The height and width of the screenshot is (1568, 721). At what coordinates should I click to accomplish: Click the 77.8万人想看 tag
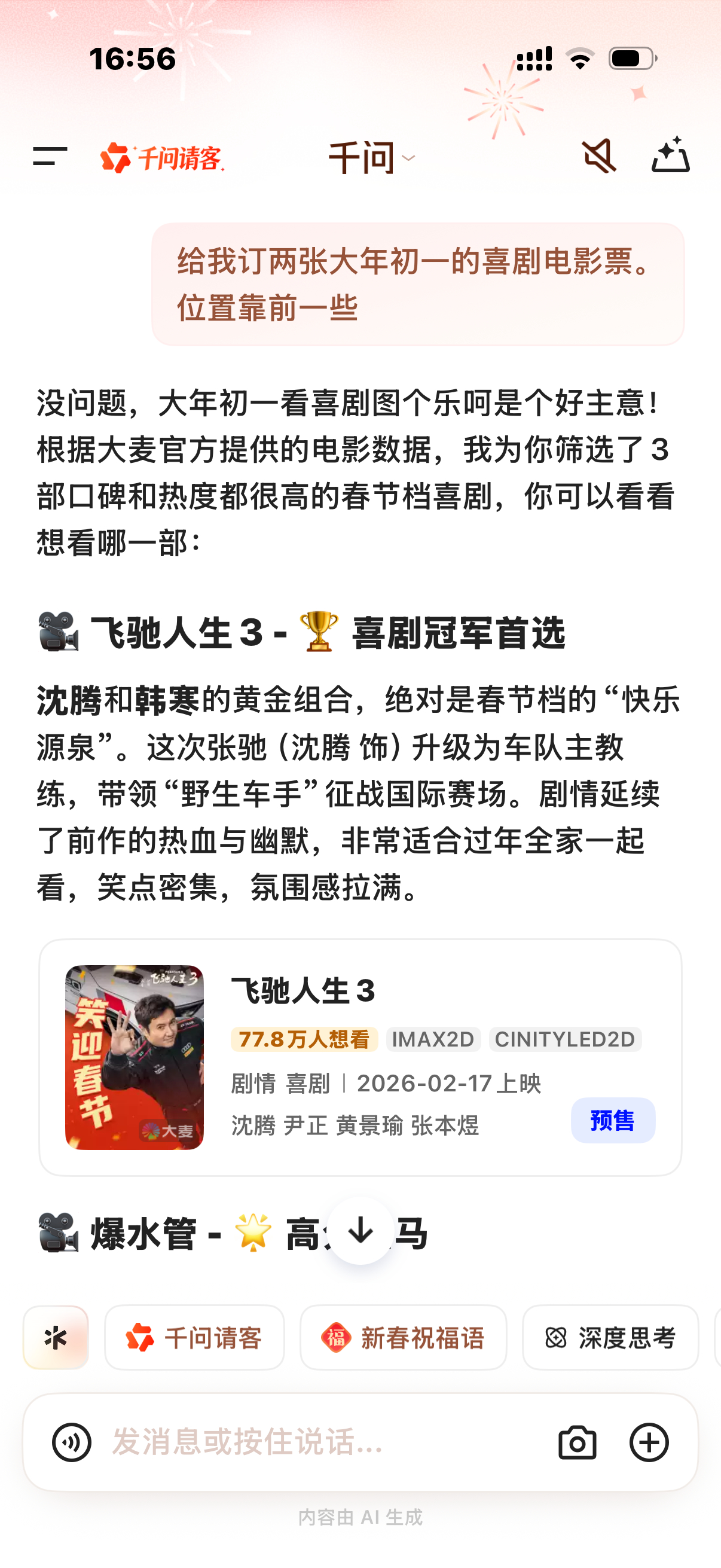click(x=304, y=1039)
